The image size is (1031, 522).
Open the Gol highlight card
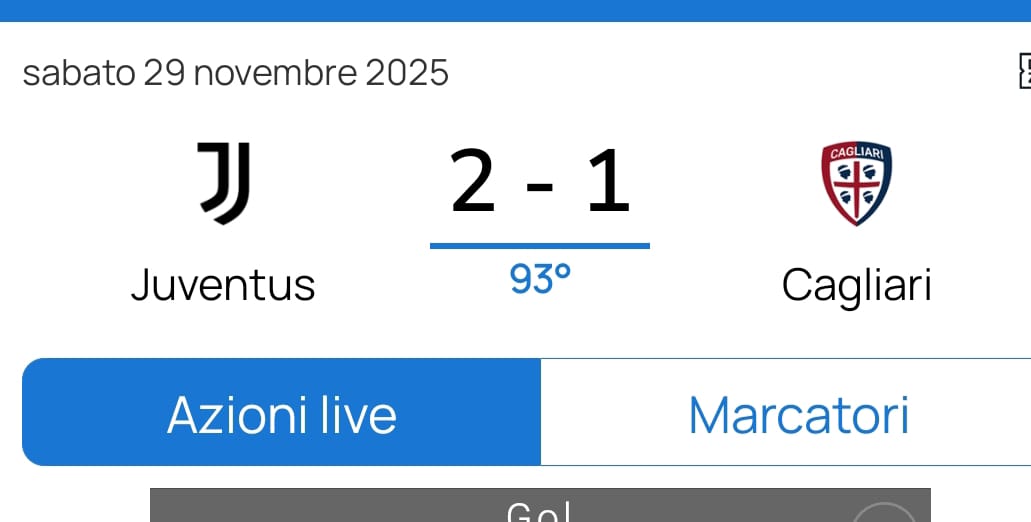(540, 508)
